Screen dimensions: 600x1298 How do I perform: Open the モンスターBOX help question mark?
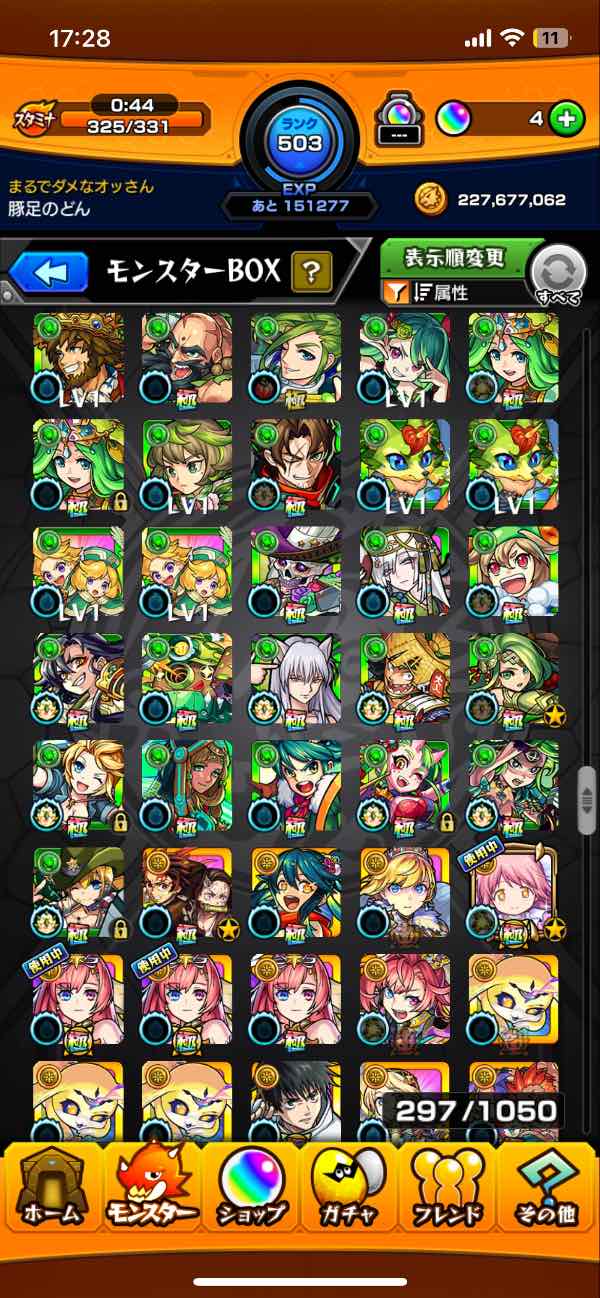click(311, 271)
